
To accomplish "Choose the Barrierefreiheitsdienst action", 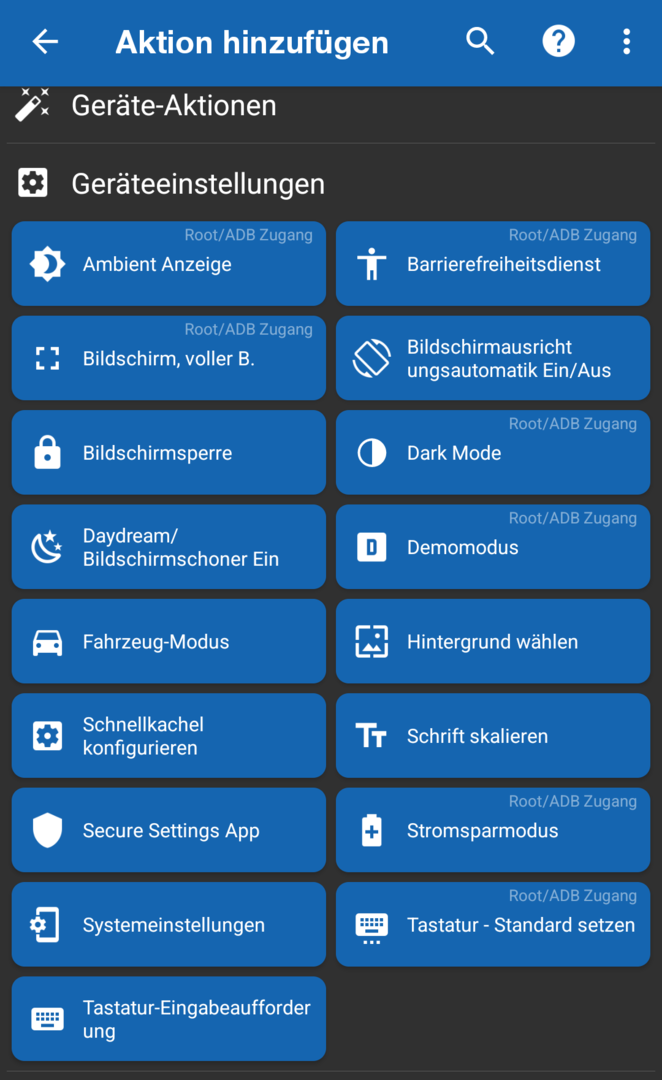I will (492, 264).
